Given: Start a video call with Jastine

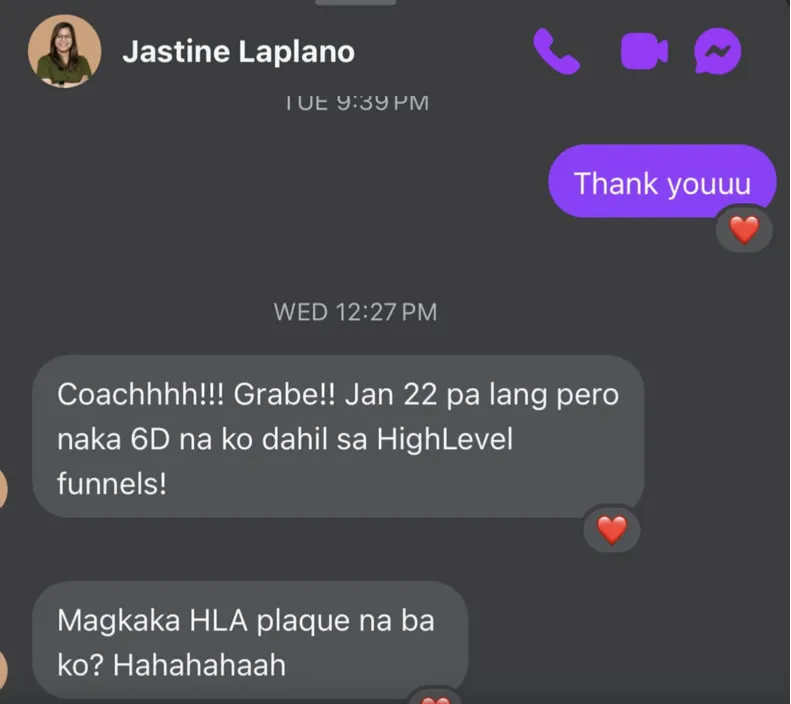Looking at the screenshot, I should coord(644,51).
